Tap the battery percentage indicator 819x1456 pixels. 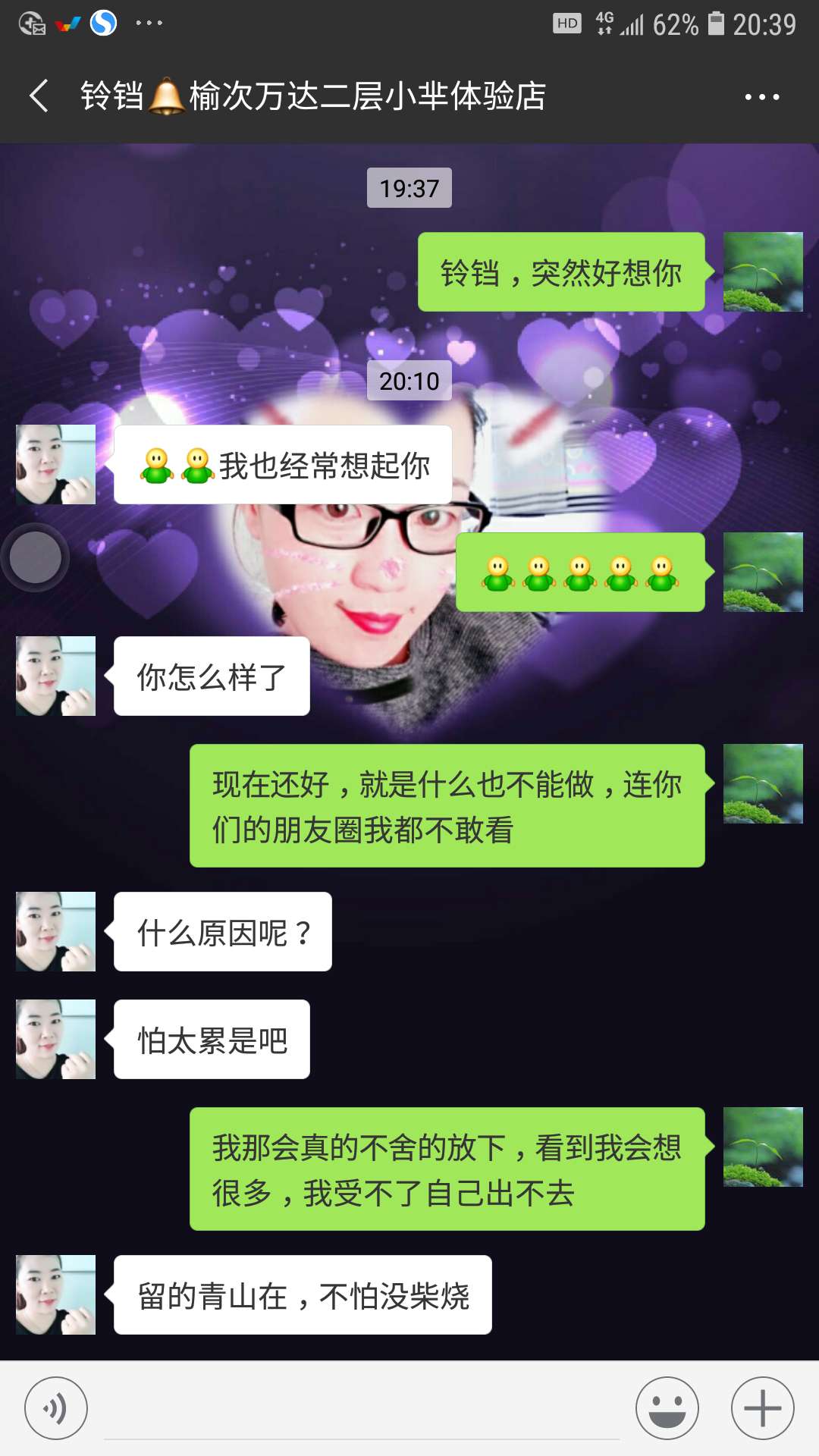tap(675, 22)
